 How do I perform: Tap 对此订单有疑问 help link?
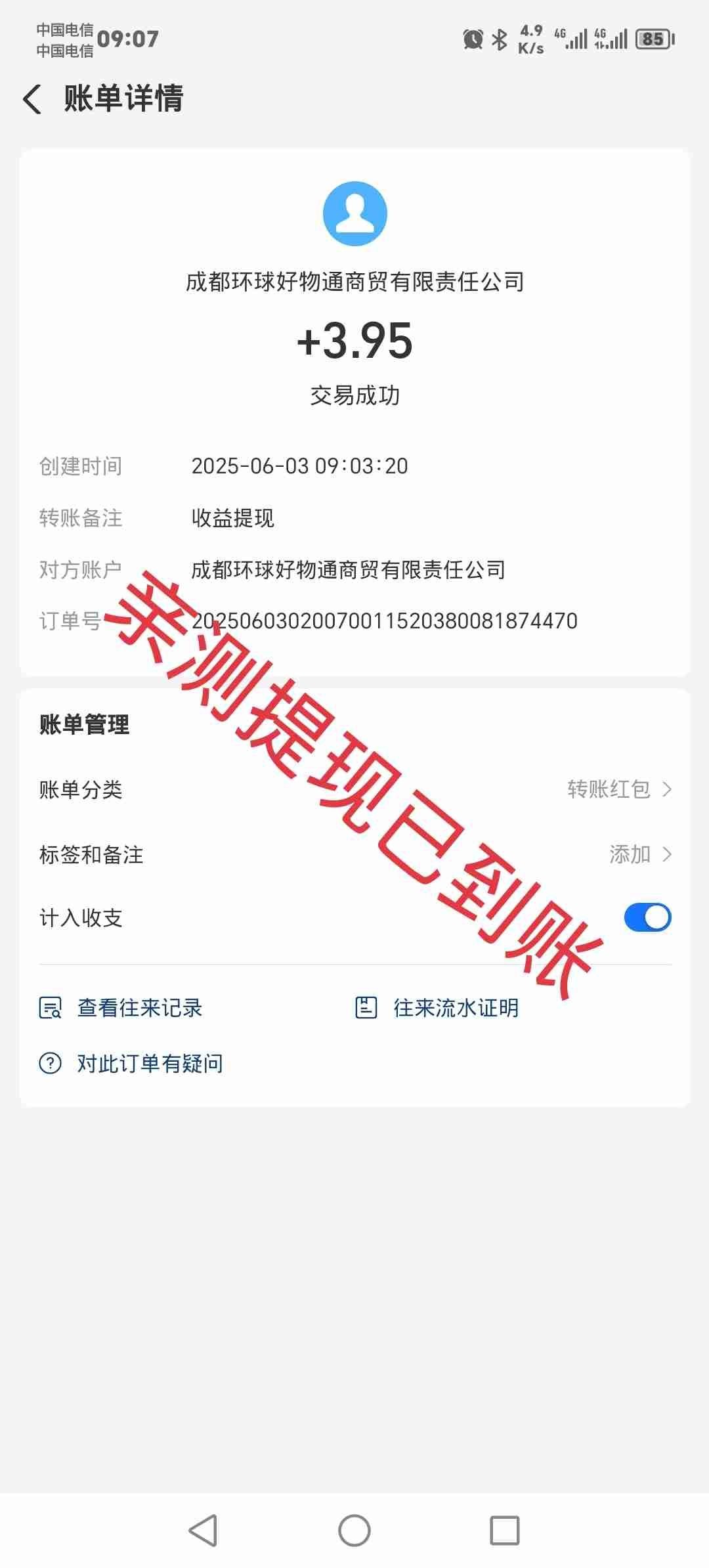coord(131,1063)
